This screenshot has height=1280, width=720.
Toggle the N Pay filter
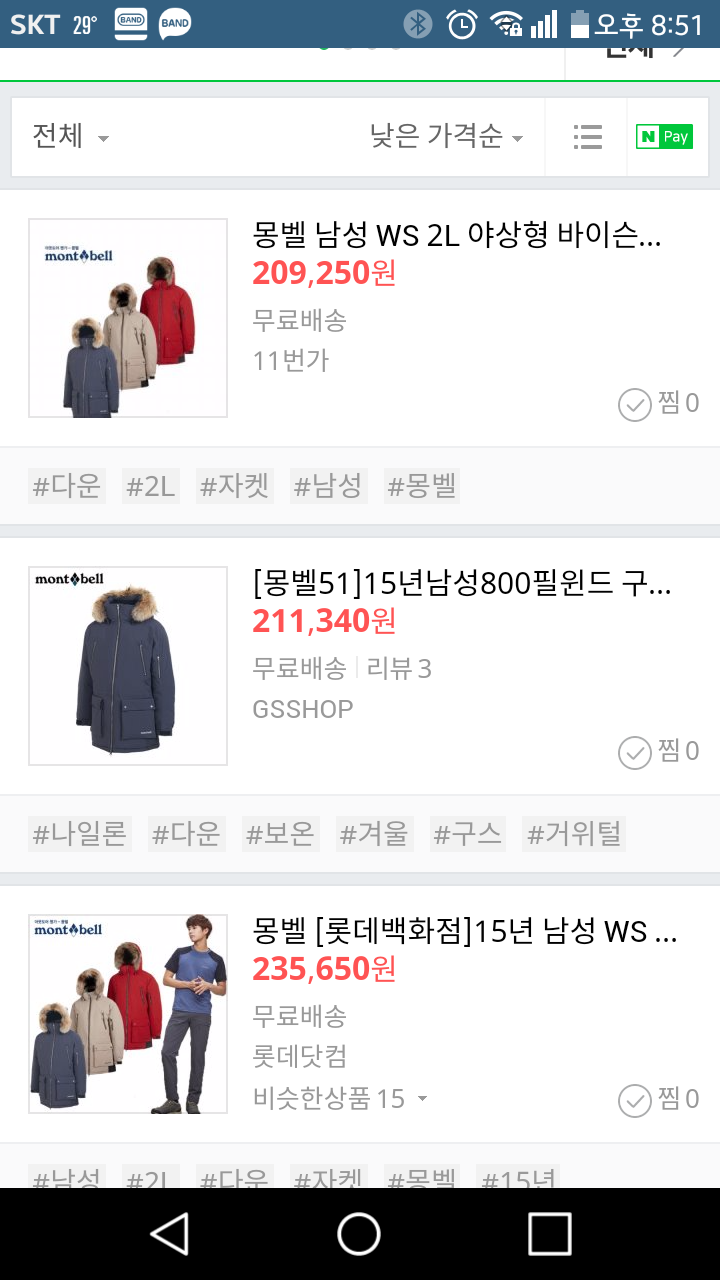(664, 137)
